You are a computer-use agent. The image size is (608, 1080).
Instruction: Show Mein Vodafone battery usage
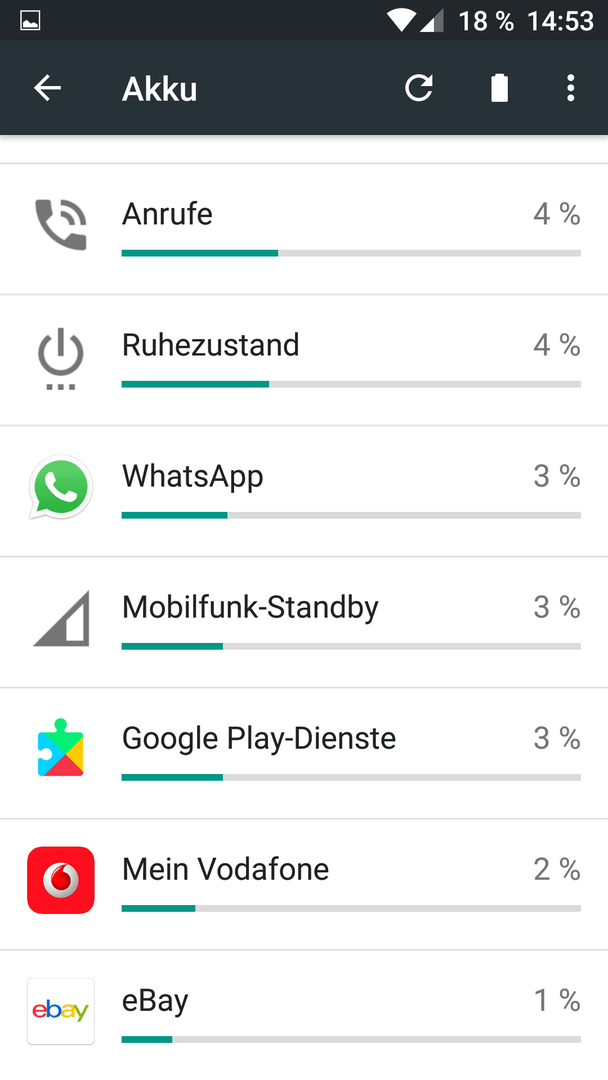click(304, 884)
